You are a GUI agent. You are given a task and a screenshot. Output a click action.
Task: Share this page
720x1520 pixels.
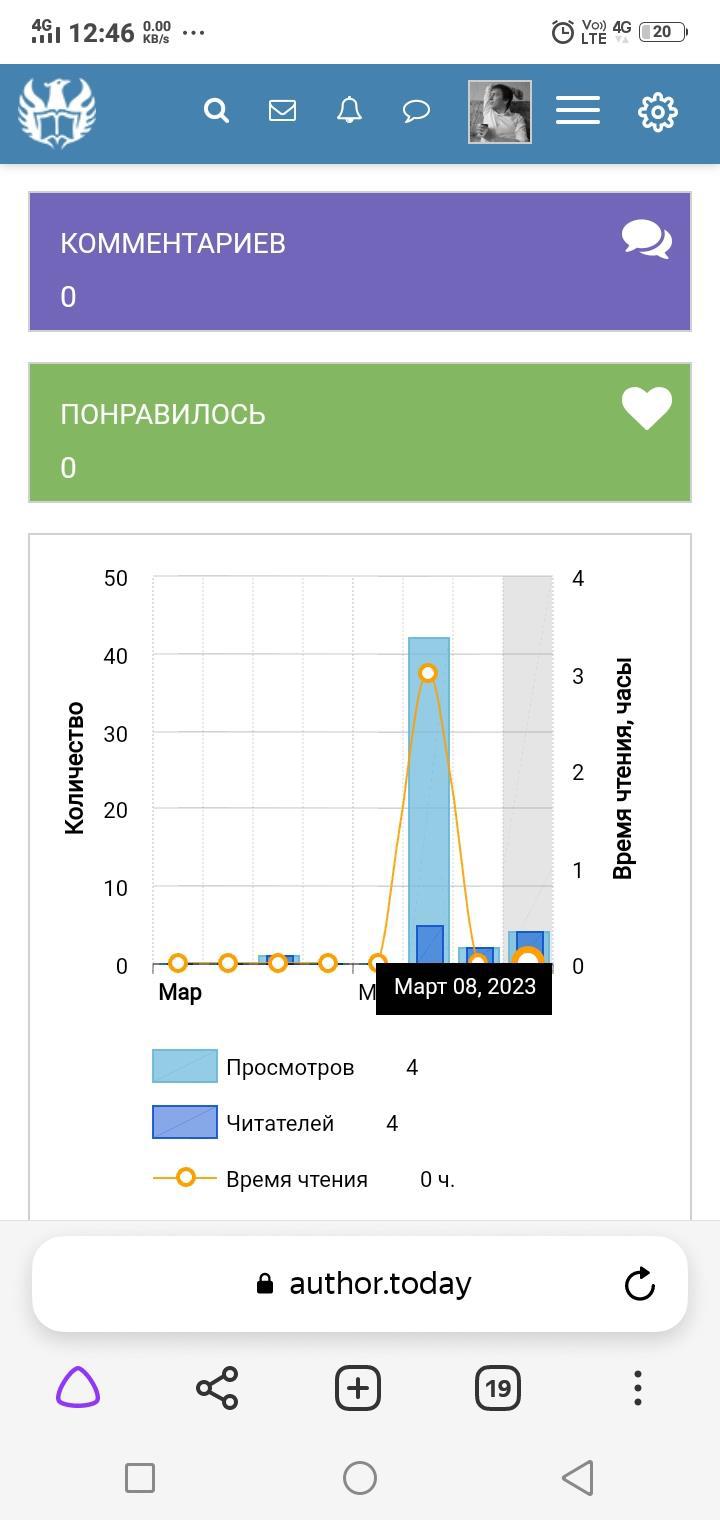point(217,1388)
